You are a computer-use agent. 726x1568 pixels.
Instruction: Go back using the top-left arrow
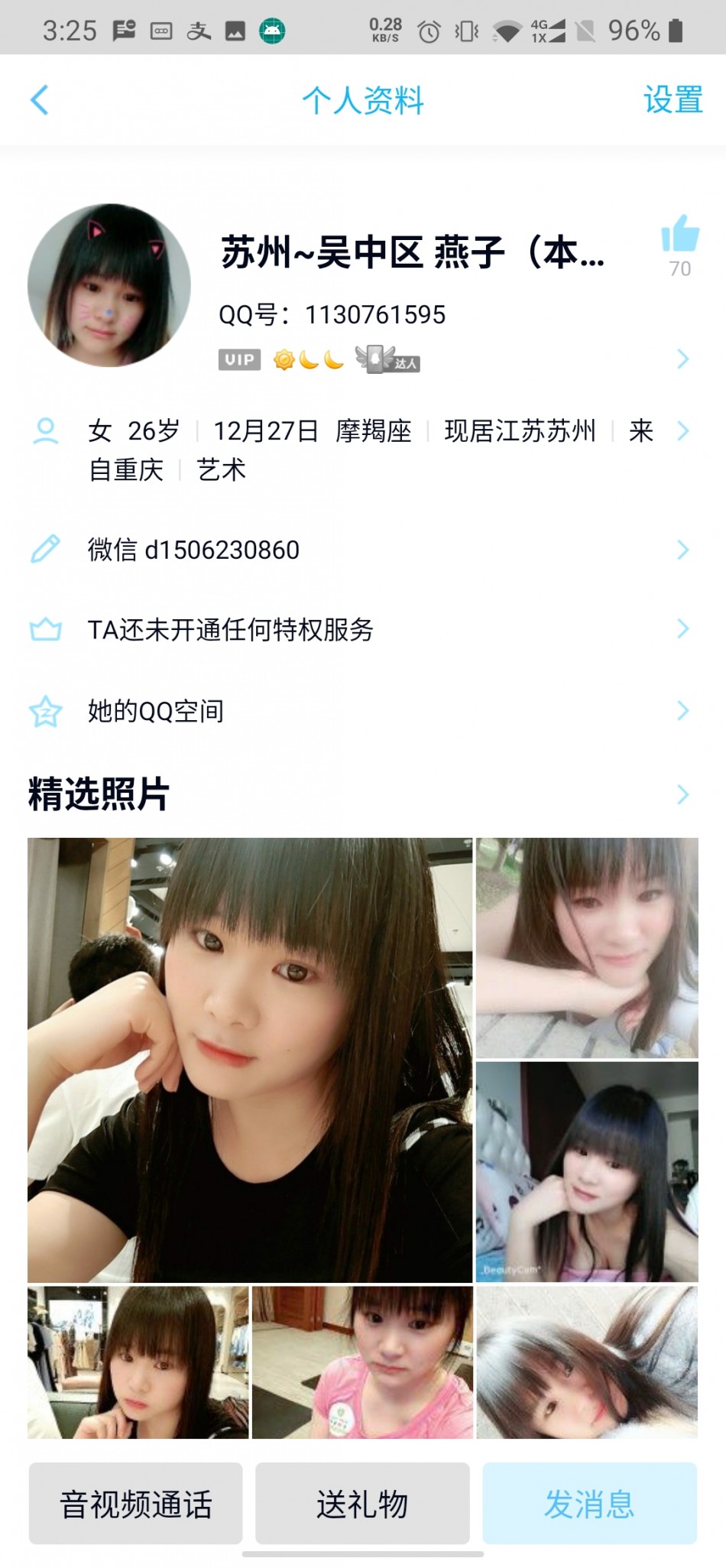click(x=40, y=100)
